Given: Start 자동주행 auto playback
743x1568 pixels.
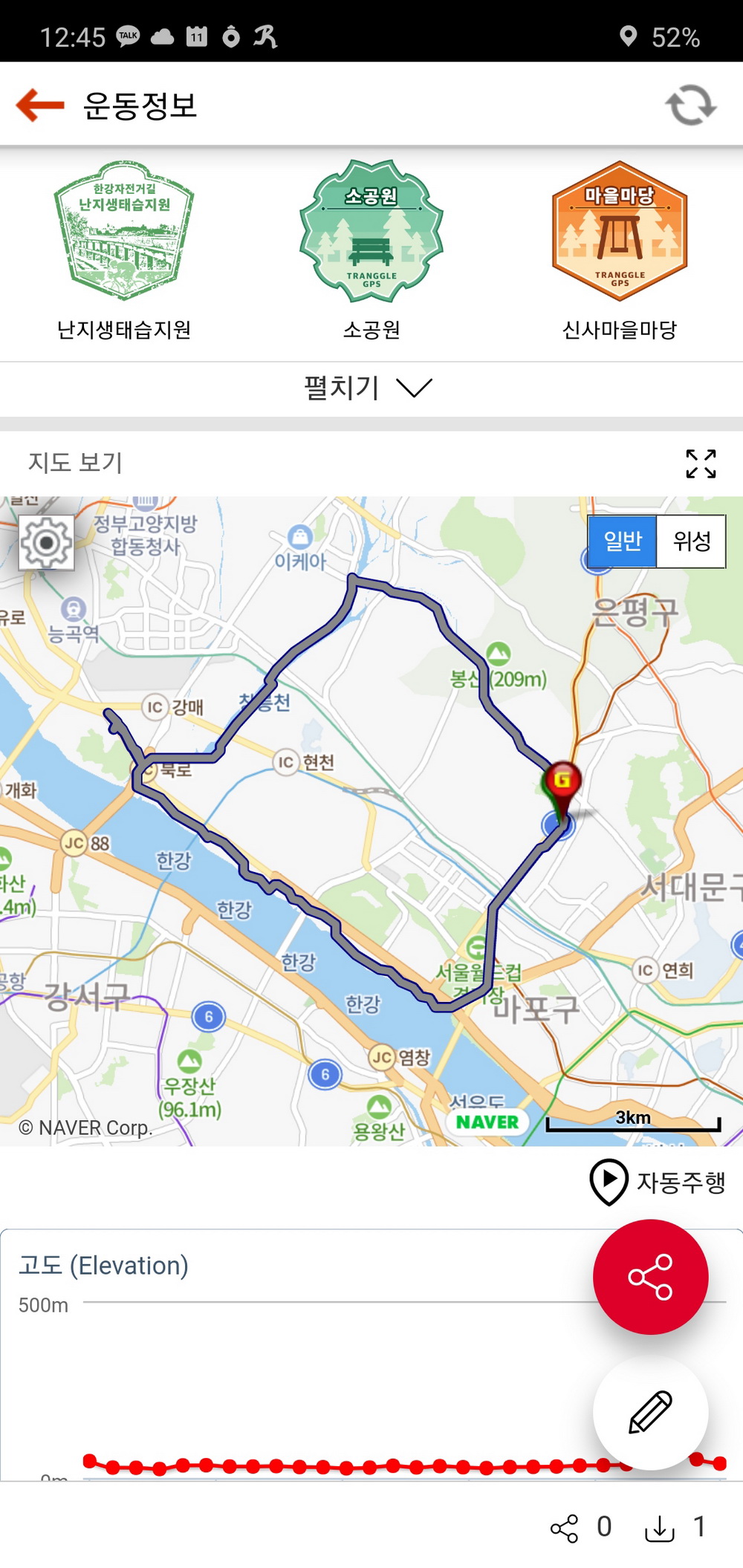Looking at the screenshot, I should [x=658, y=1181].
